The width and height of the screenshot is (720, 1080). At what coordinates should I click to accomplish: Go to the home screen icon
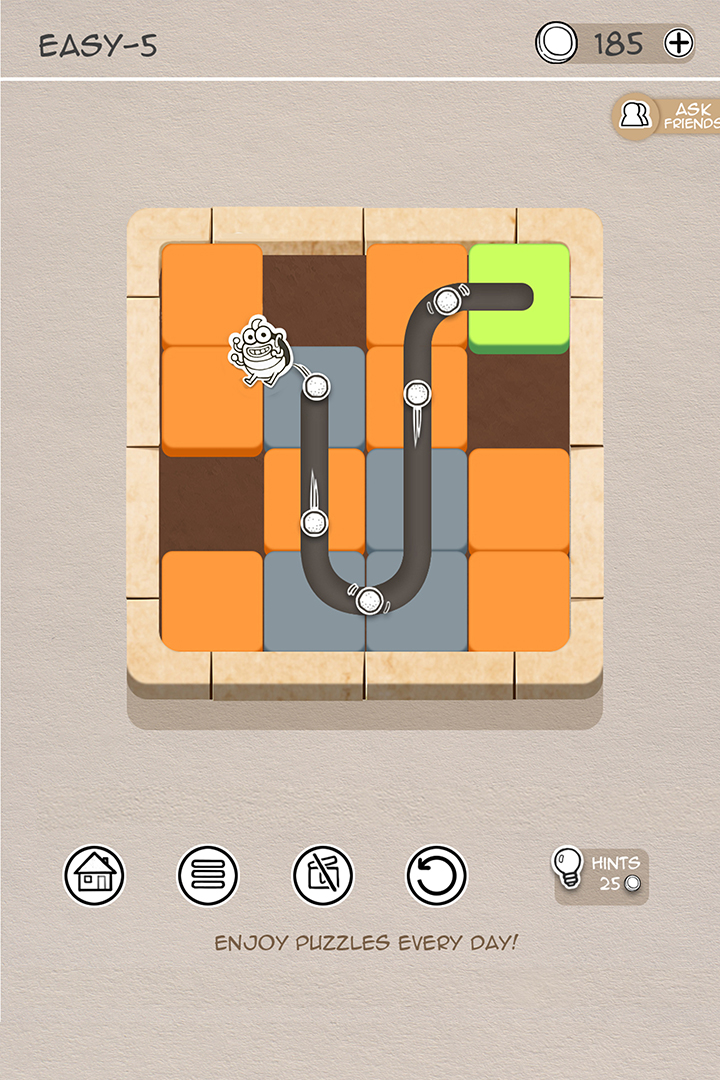pos(94,876)
